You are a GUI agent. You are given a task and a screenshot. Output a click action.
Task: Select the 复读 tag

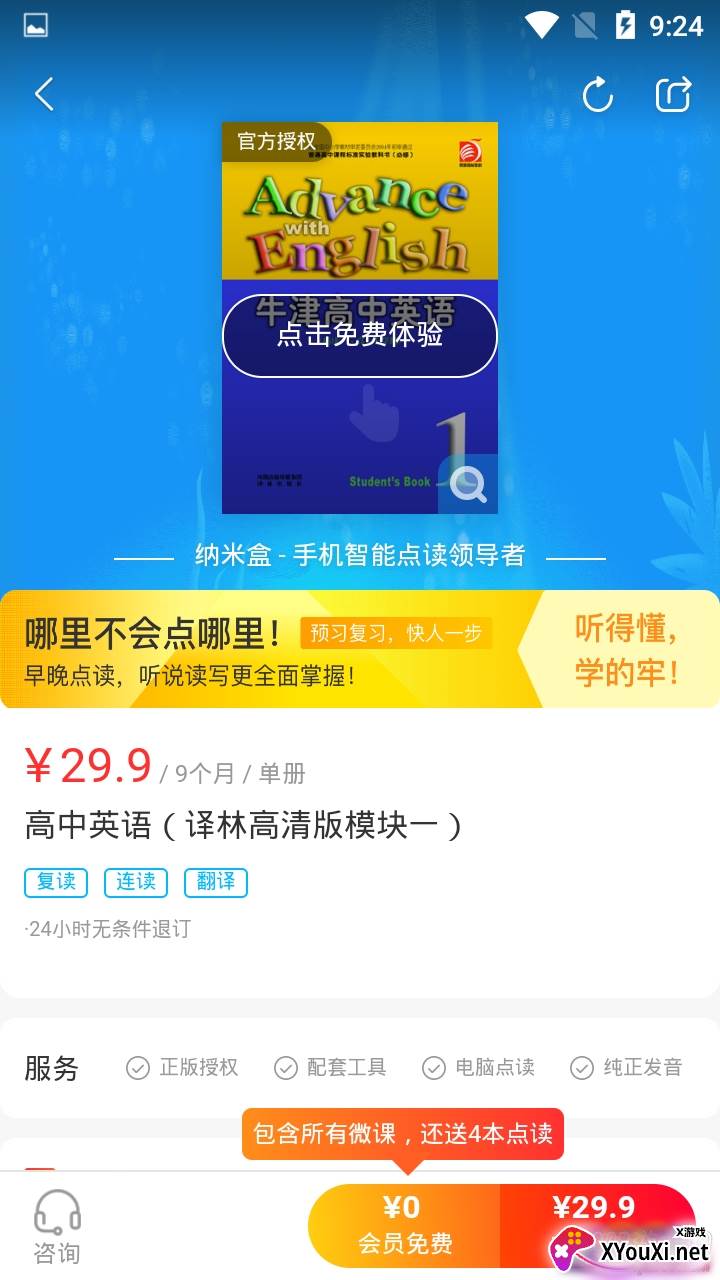[56, 881]
